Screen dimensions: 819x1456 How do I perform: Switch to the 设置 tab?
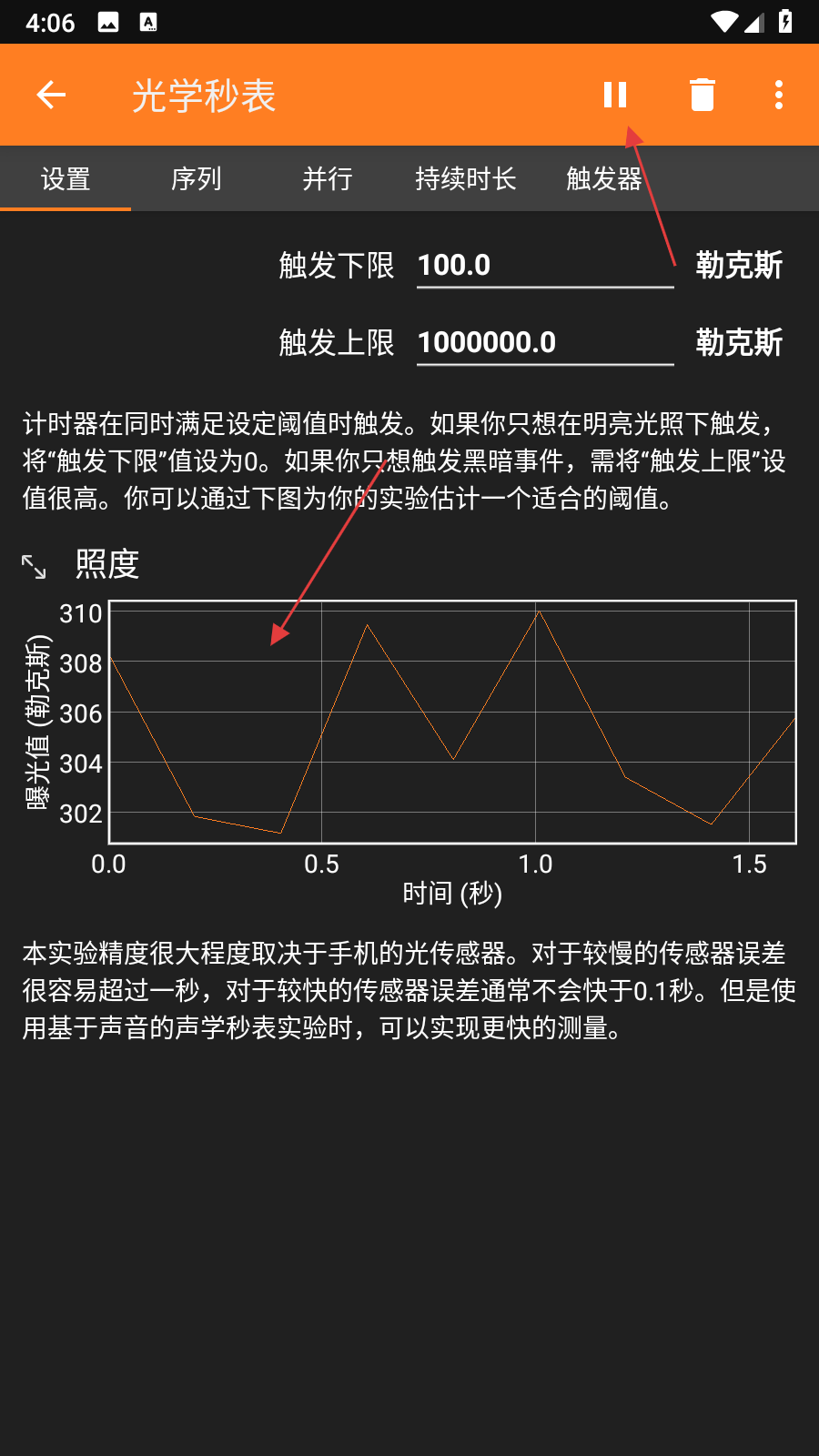click(x=66, y=178)
